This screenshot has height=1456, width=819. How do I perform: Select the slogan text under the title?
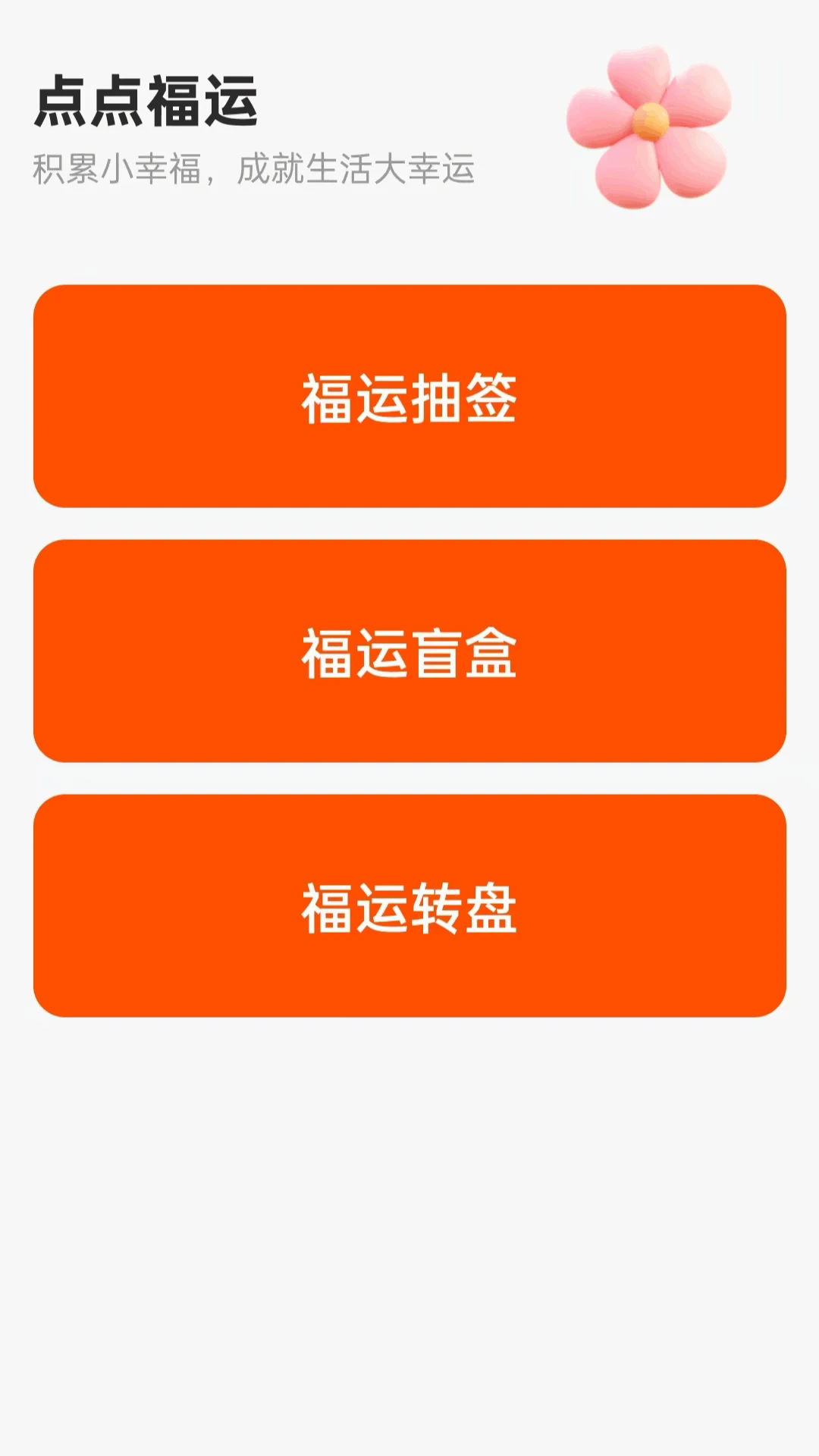point(256,168)
